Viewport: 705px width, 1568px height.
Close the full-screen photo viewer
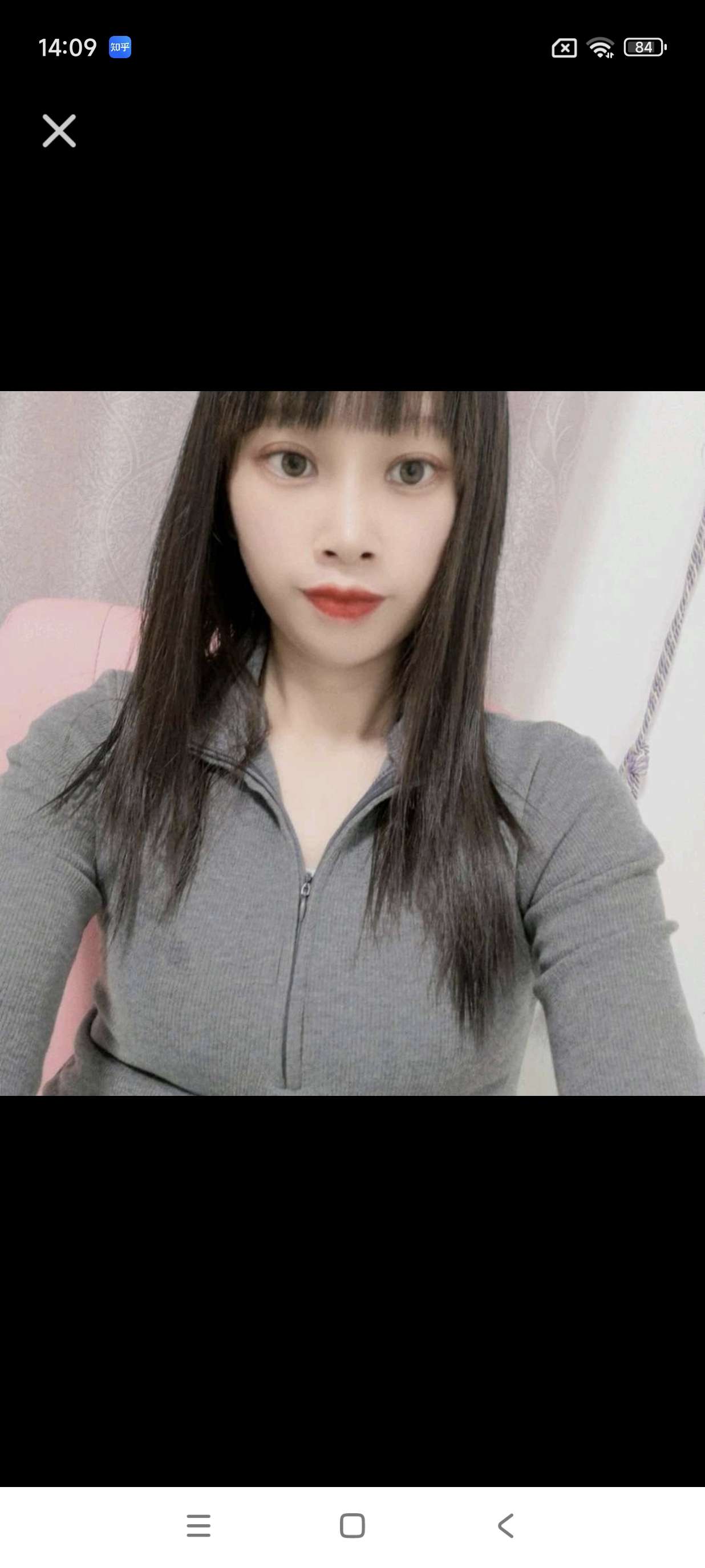59,131
